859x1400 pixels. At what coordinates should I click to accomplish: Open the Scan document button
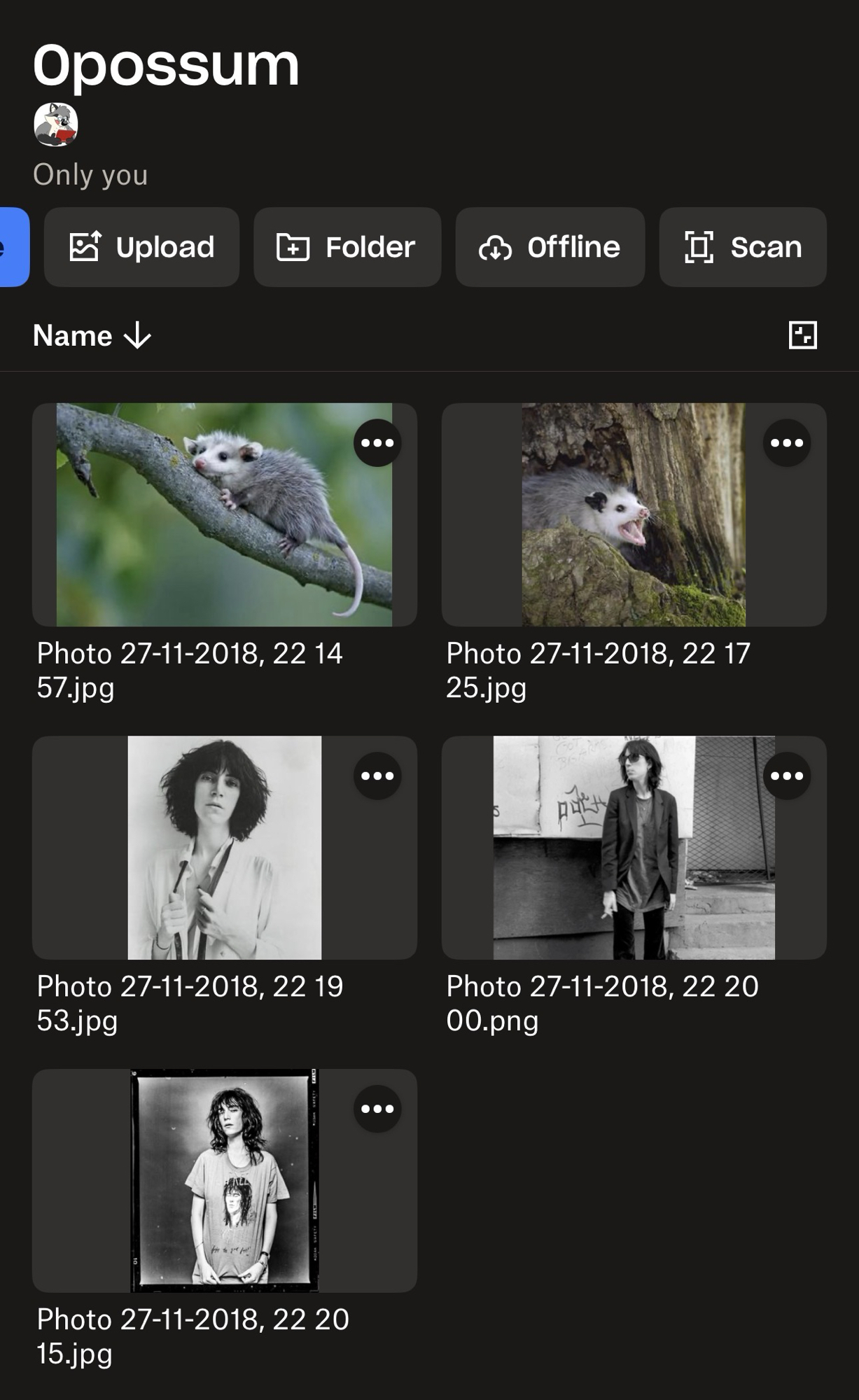(x=742, y=247)
